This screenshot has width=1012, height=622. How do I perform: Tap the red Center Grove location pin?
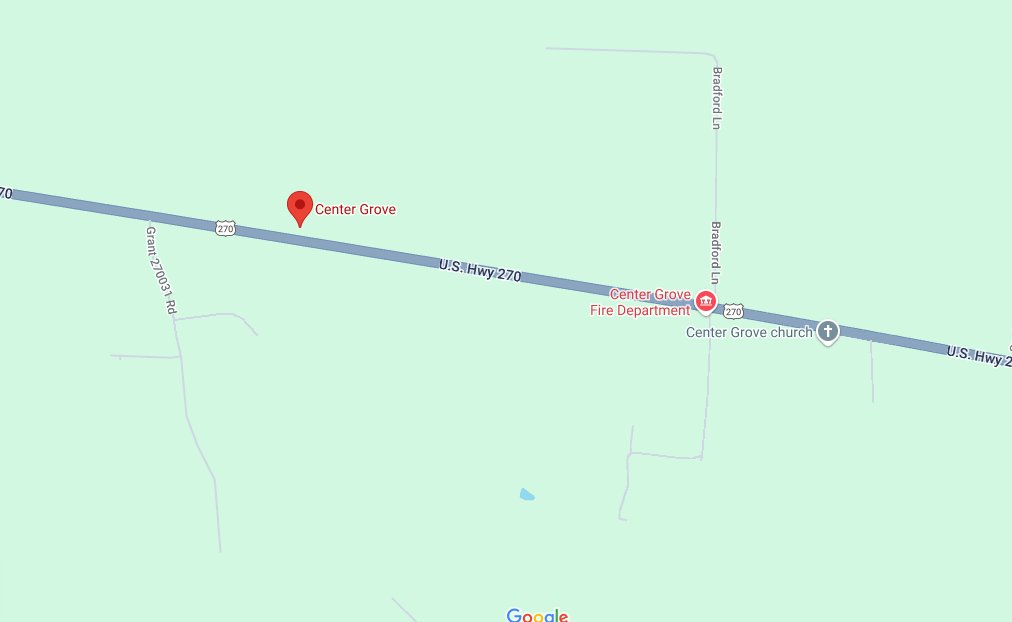tap(299, 206)
